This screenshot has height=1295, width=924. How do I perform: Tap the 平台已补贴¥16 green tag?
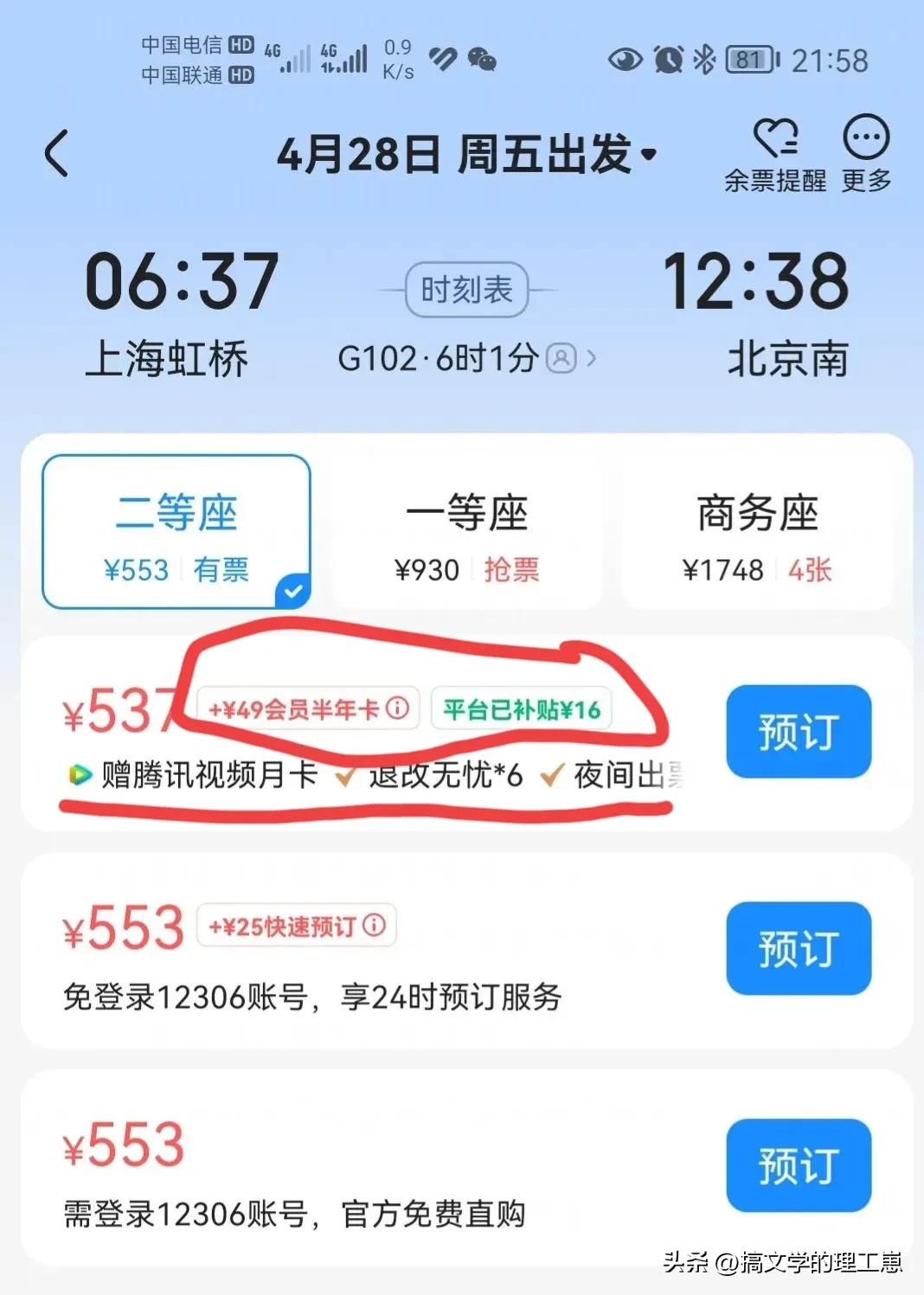pos(523,708)
